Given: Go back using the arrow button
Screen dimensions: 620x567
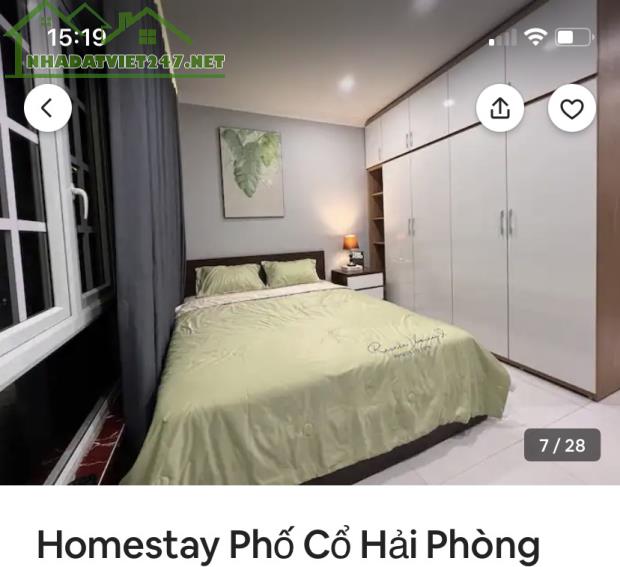Looking at the screenshot, I should (47, 108).
